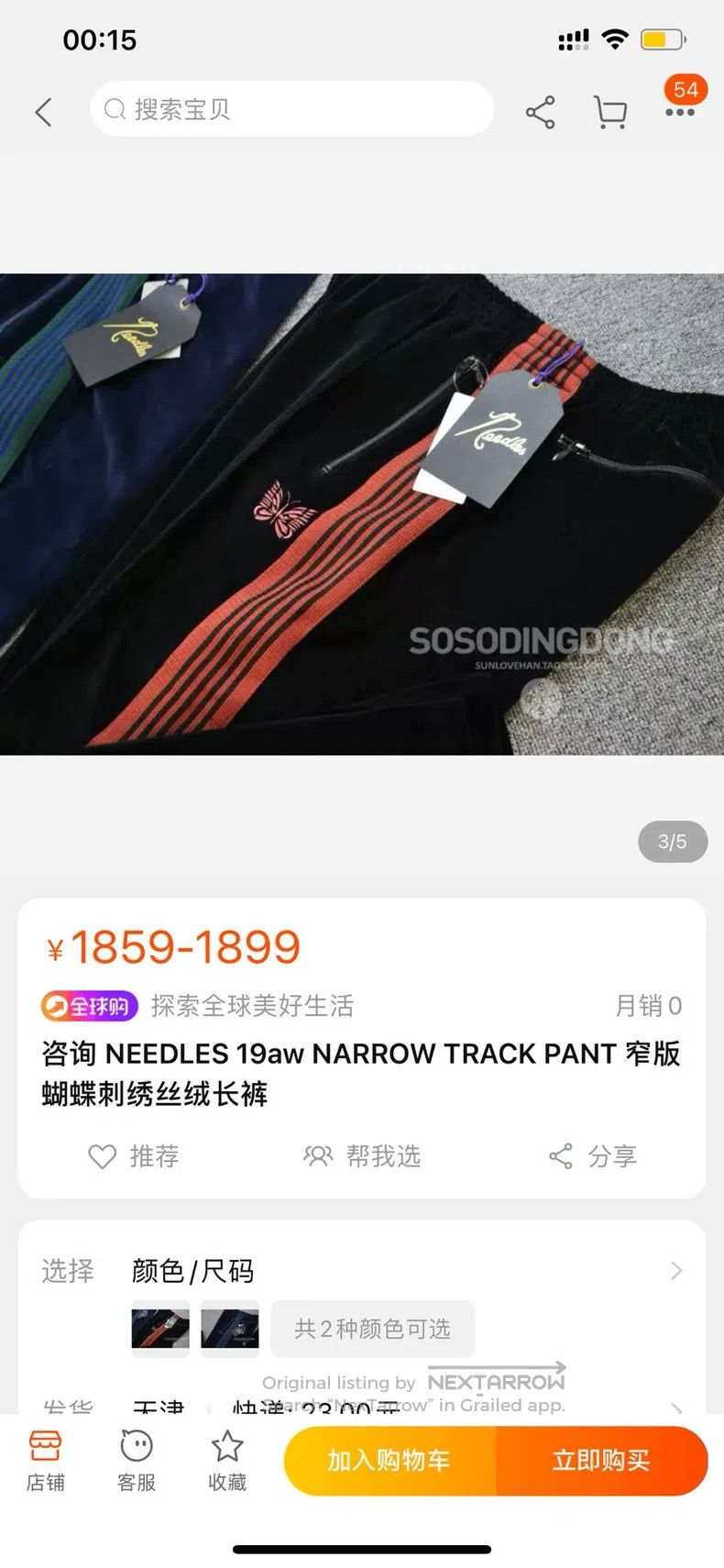
Task: Open the 颜色/尺码 selection row
Action: click(x=362, y=1271)
